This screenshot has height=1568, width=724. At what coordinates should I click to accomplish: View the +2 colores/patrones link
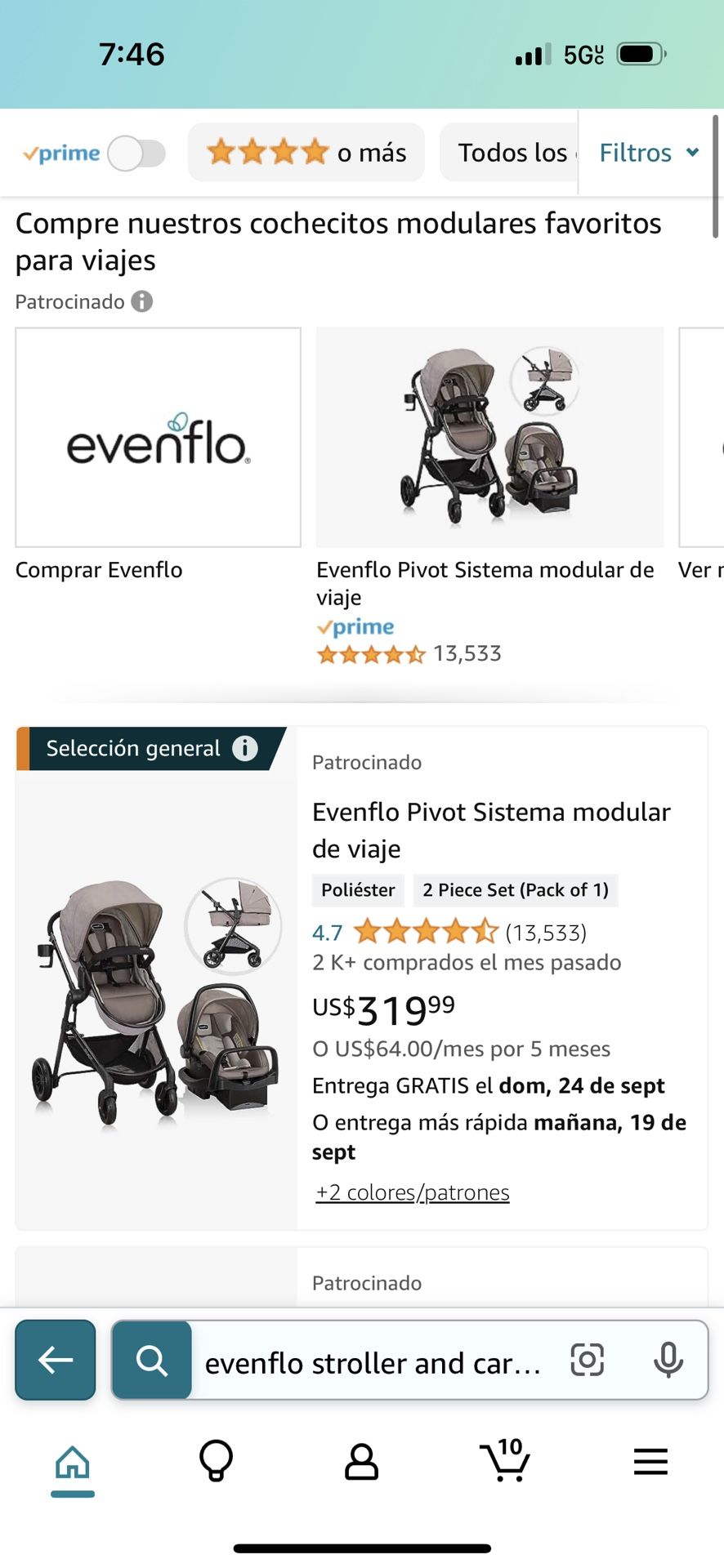[x=413, y=1193]
